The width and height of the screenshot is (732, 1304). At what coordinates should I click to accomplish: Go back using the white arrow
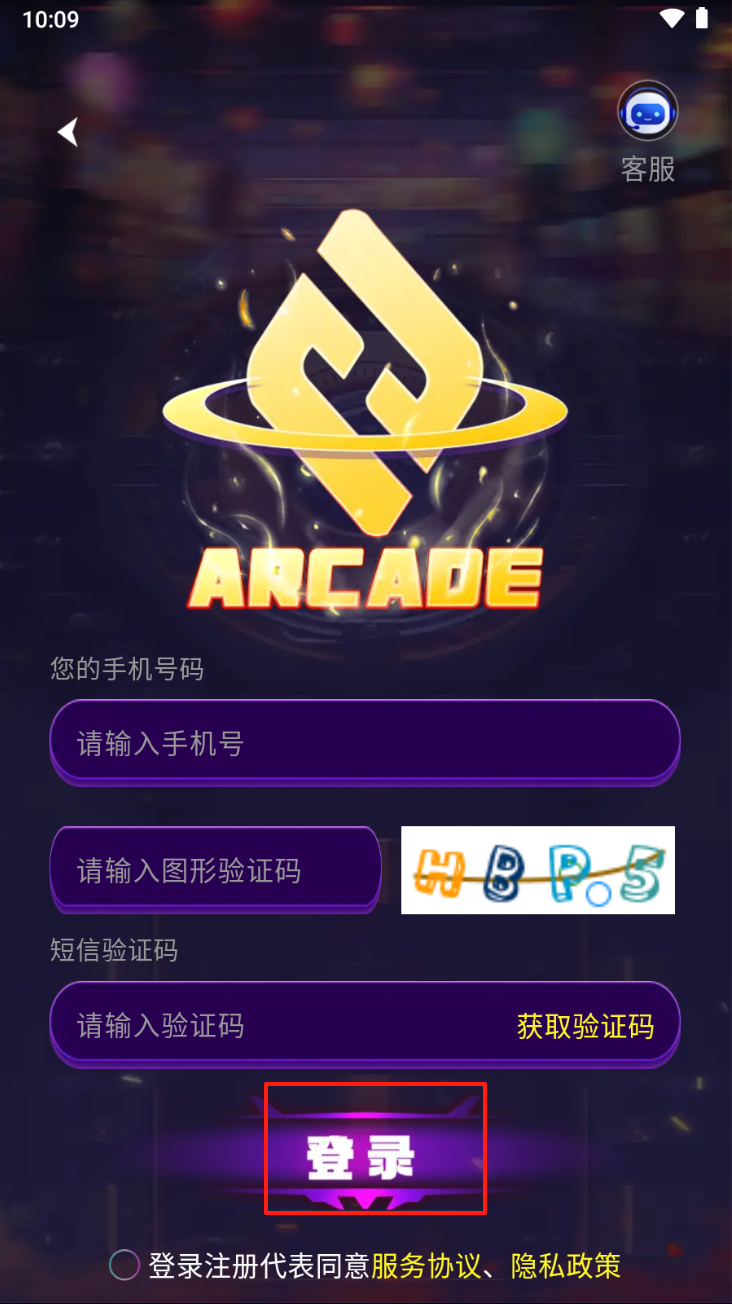click(x=68, y=131)
